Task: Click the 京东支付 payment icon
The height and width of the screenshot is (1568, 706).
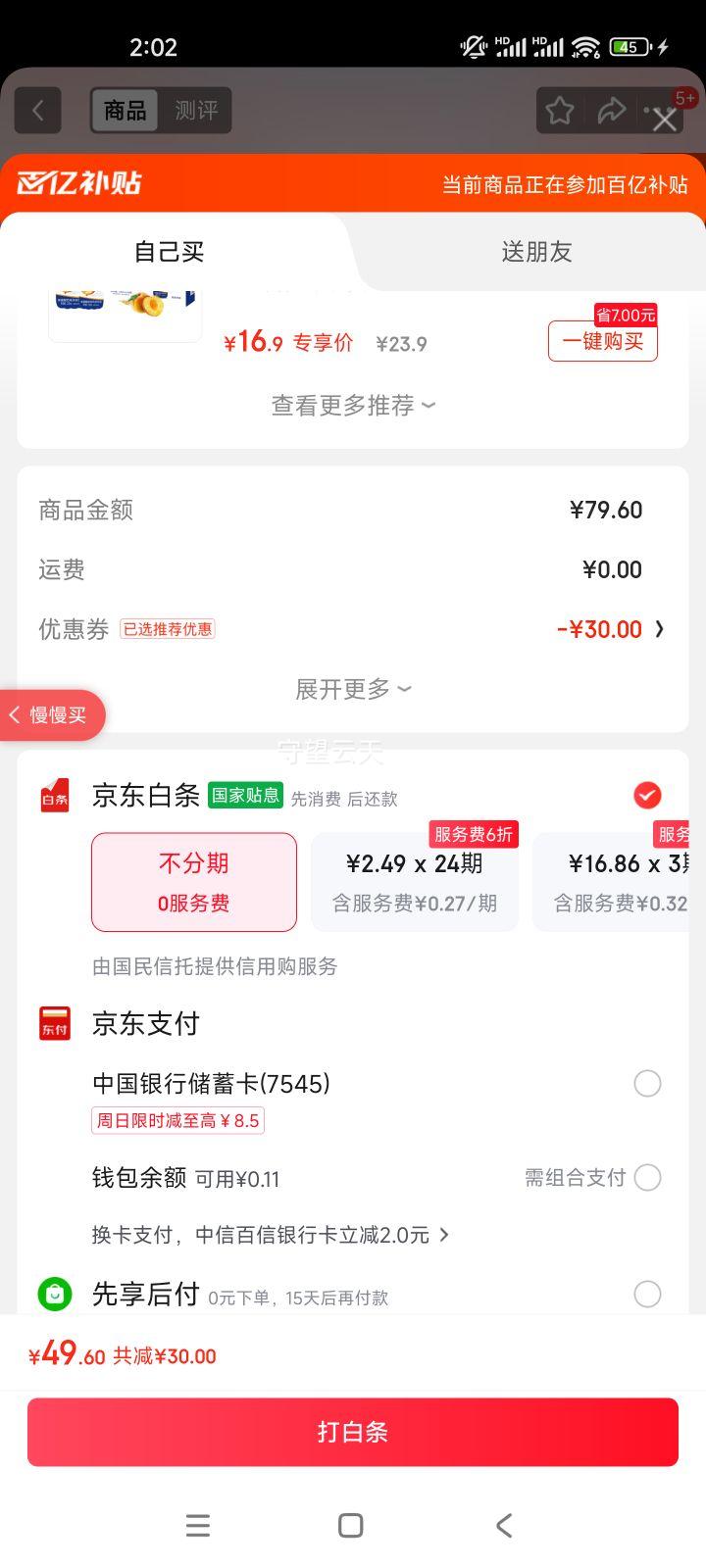Action: (54, 1022)
